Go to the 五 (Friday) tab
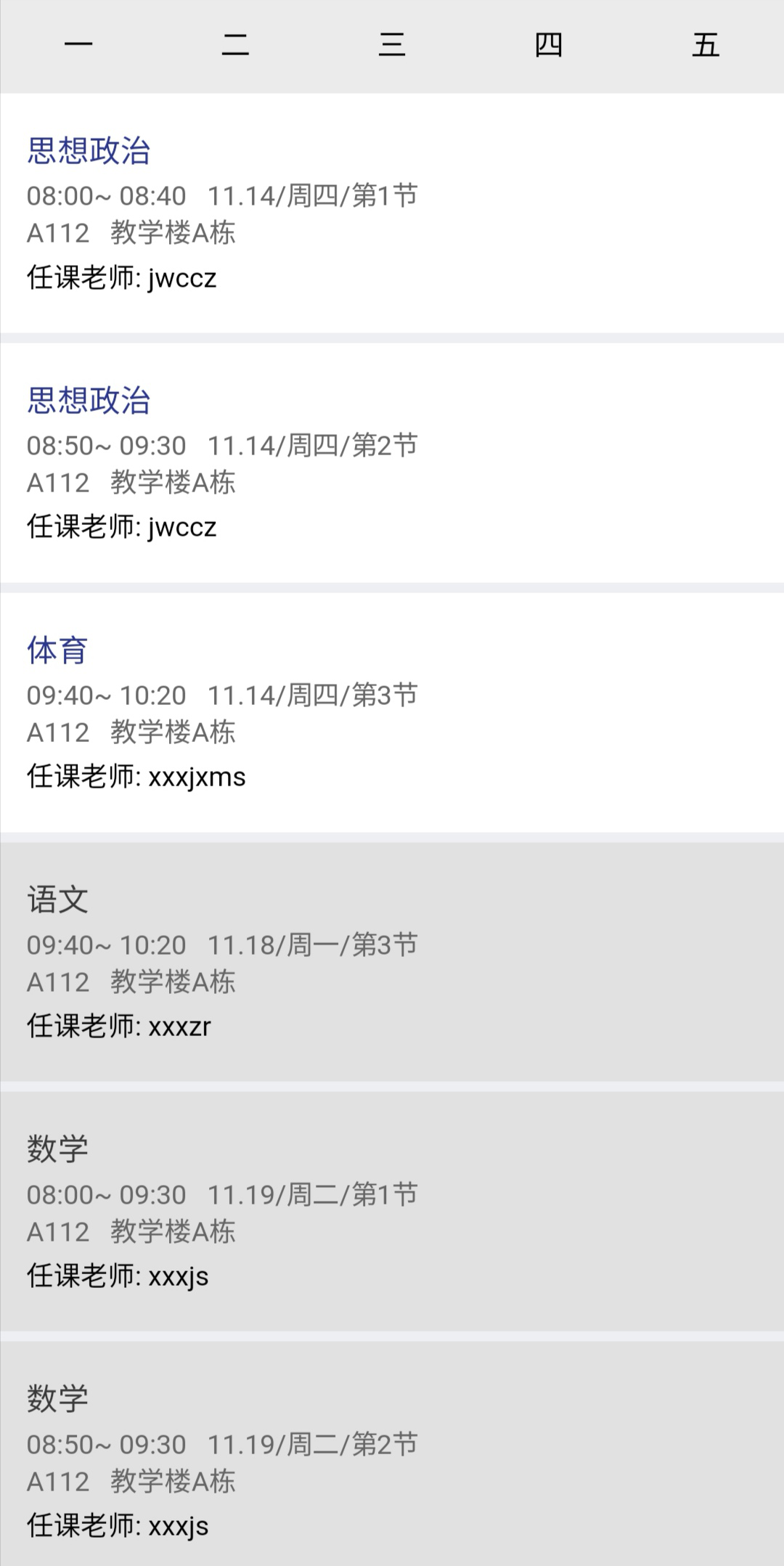Viewport: 784px width, 1566px height. pyautogui.click(x=706, y=46)
